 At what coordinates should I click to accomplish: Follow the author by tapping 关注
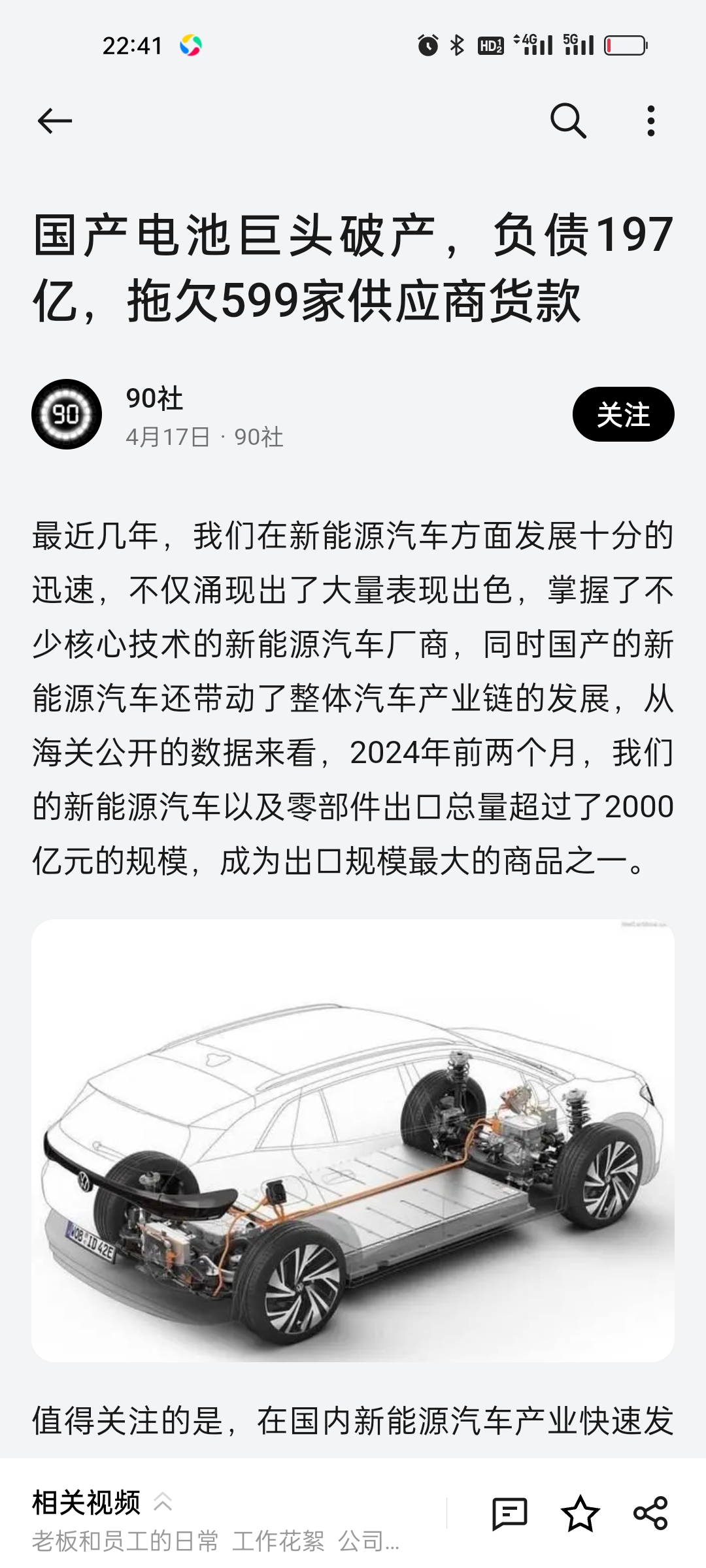pyautogui.click(x=624, y=414)
